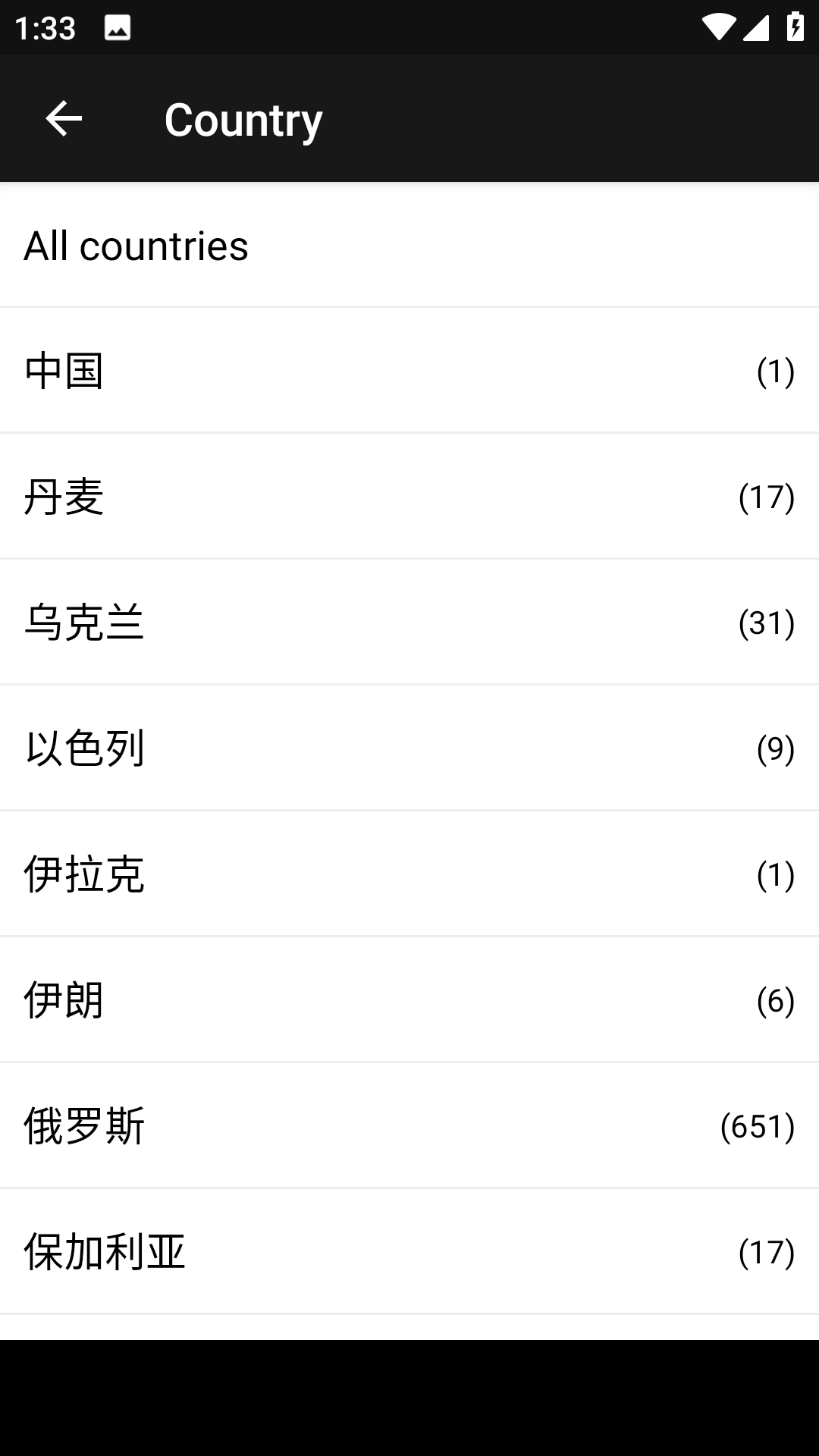Select 俄罗斯 with 651 entries
The image size is (819, 1456).
pyautogui.click(x=409, y=1126)
